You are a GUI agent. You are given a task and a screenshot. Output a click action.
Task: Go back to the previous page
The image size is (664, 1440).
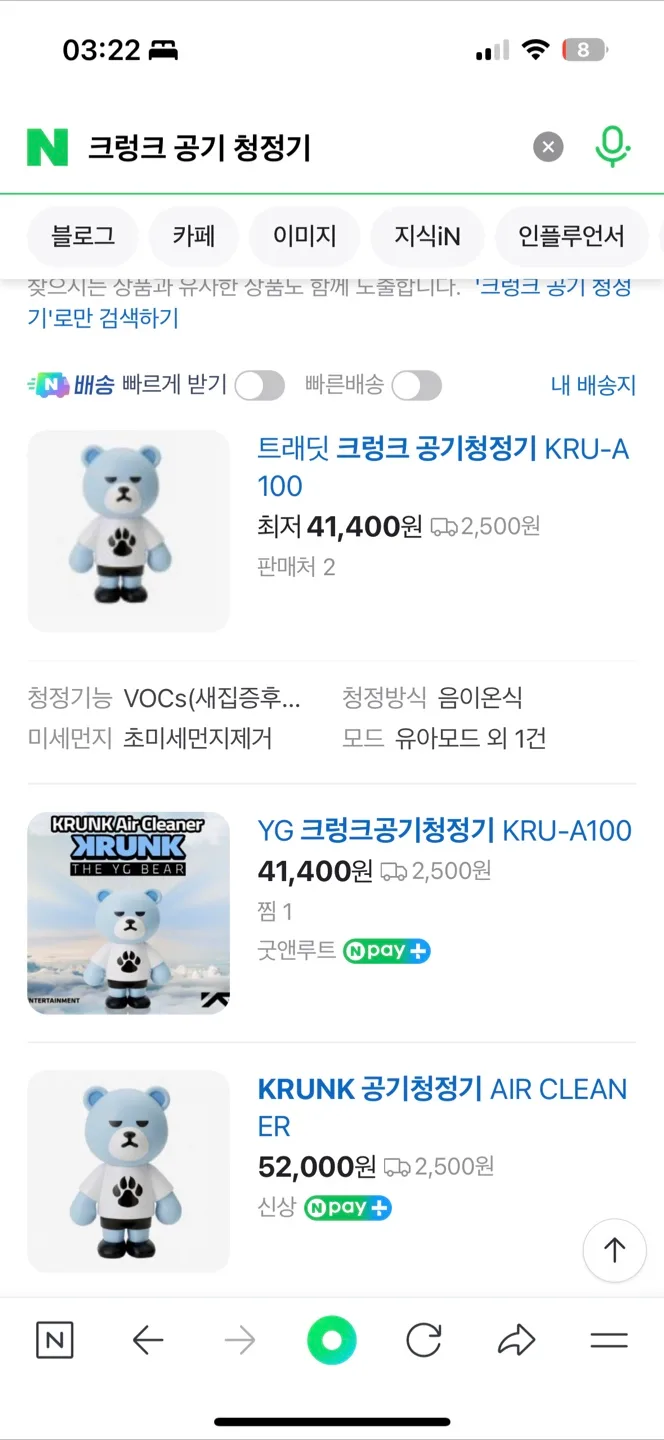point(148,1341)
